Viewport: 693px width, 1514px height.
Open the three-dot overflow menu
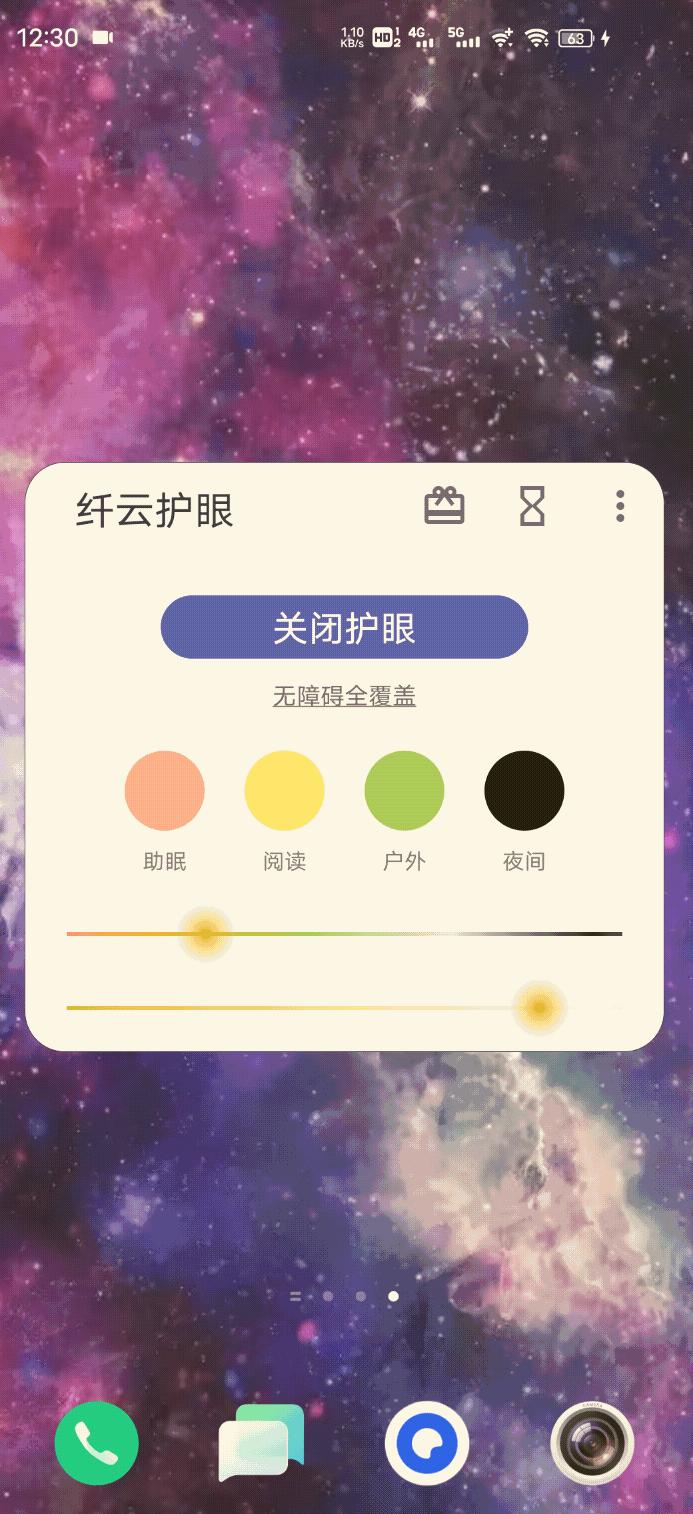coord(620,506)
